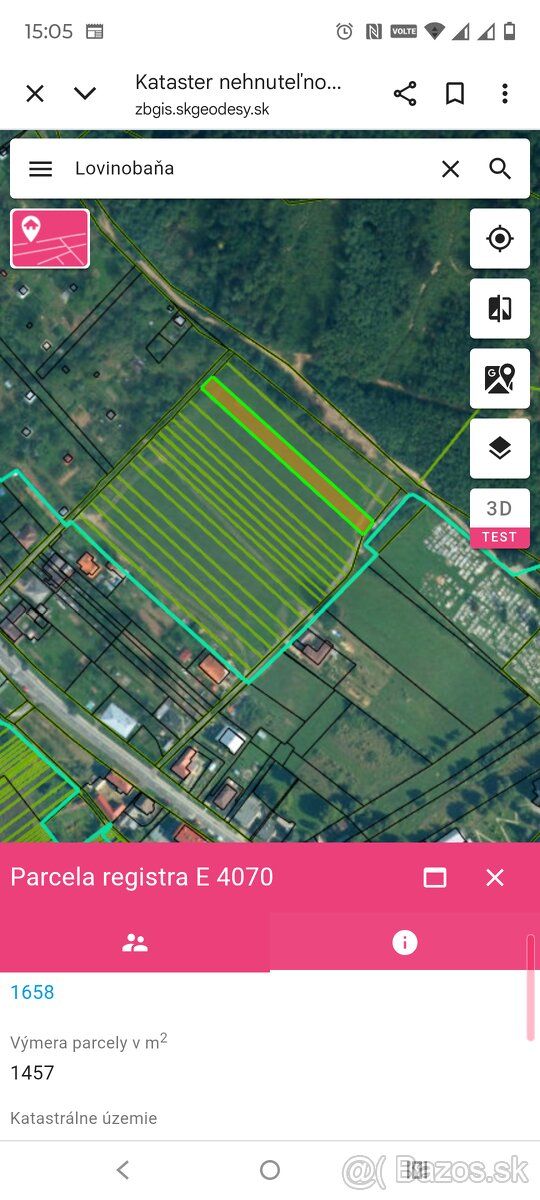Maximize the parcel info panel

click(435, 877)
